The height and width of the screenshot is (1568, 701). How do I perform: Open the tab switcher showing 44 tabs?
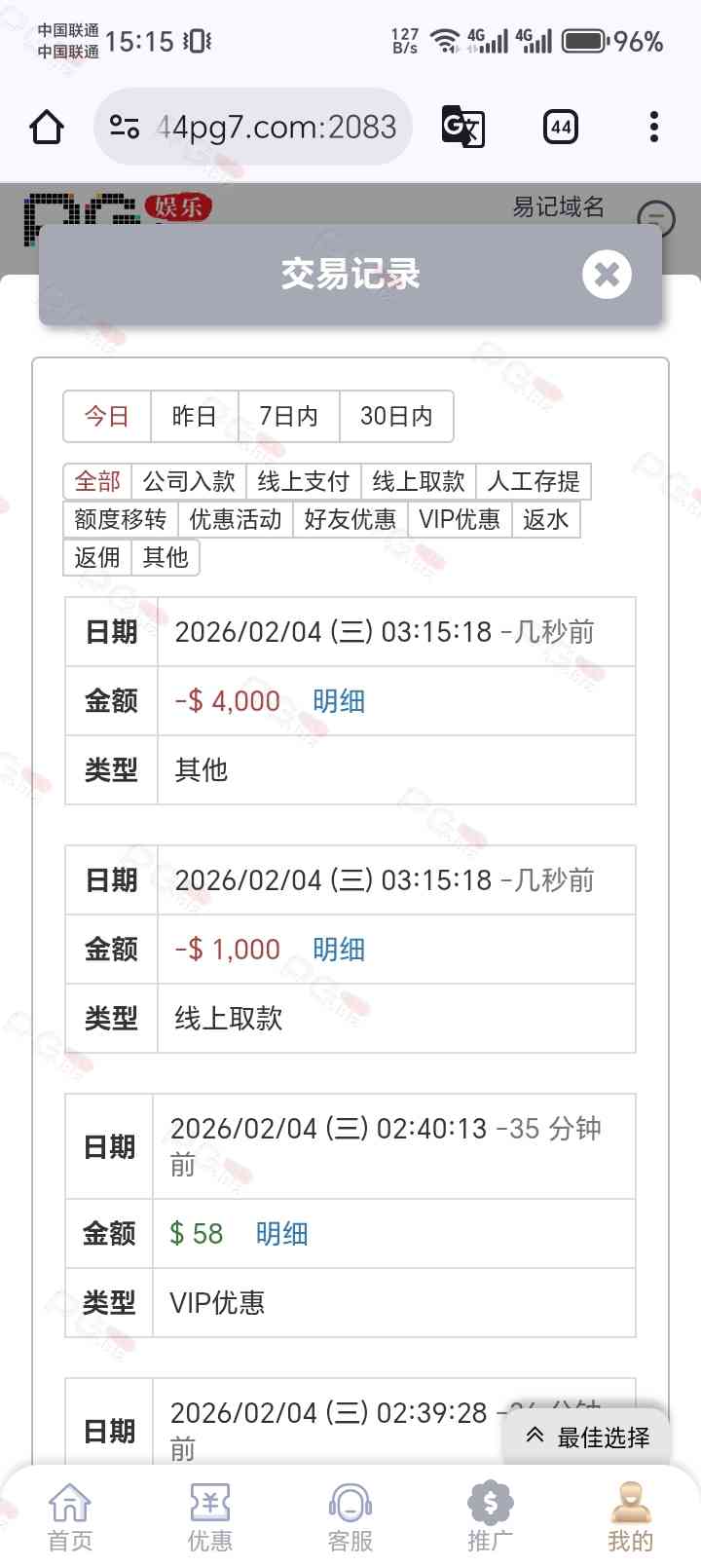(561, 127)
